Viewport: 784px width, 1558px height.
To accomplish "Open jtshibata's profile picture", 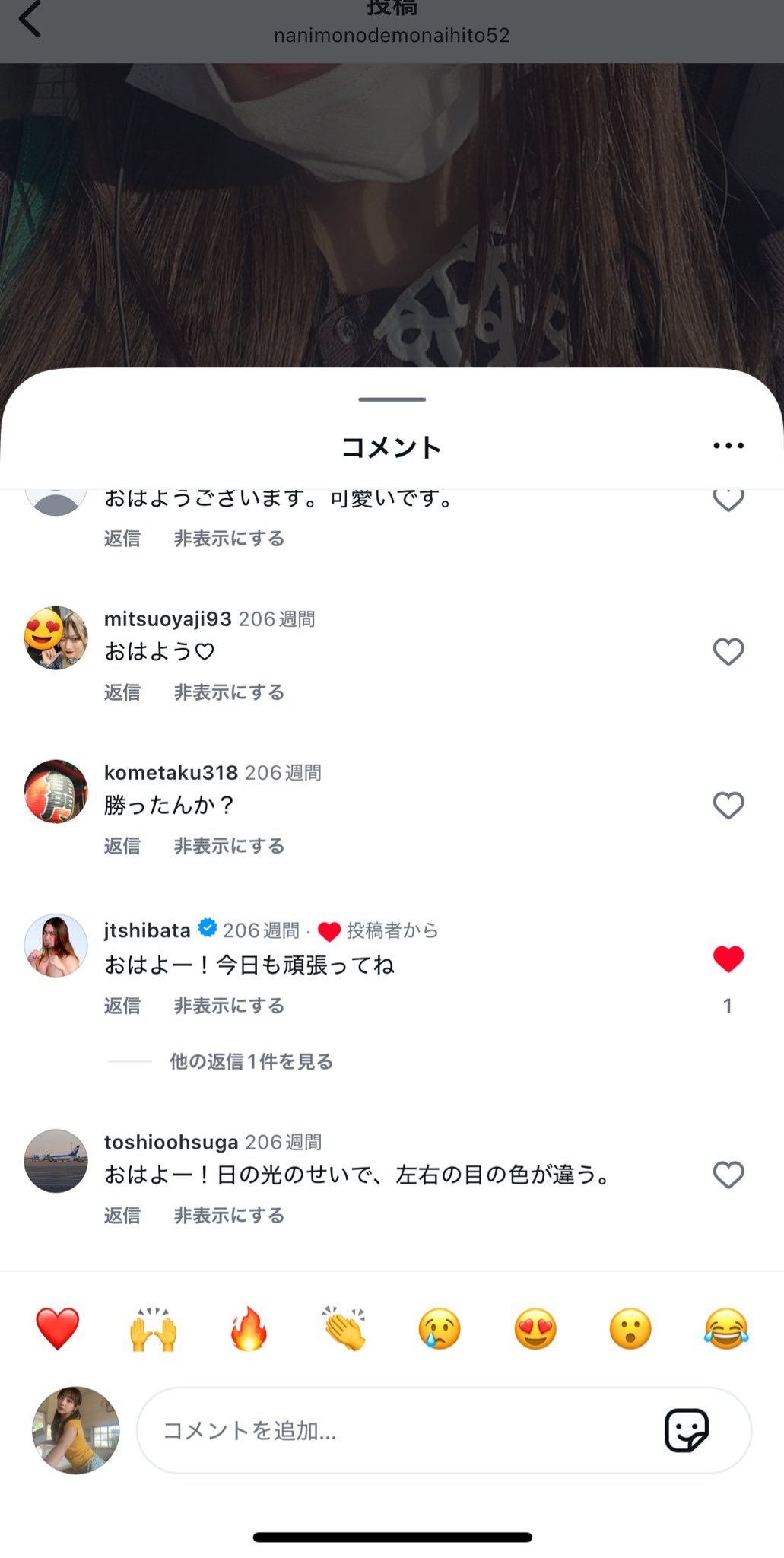I will click(56, 946).
